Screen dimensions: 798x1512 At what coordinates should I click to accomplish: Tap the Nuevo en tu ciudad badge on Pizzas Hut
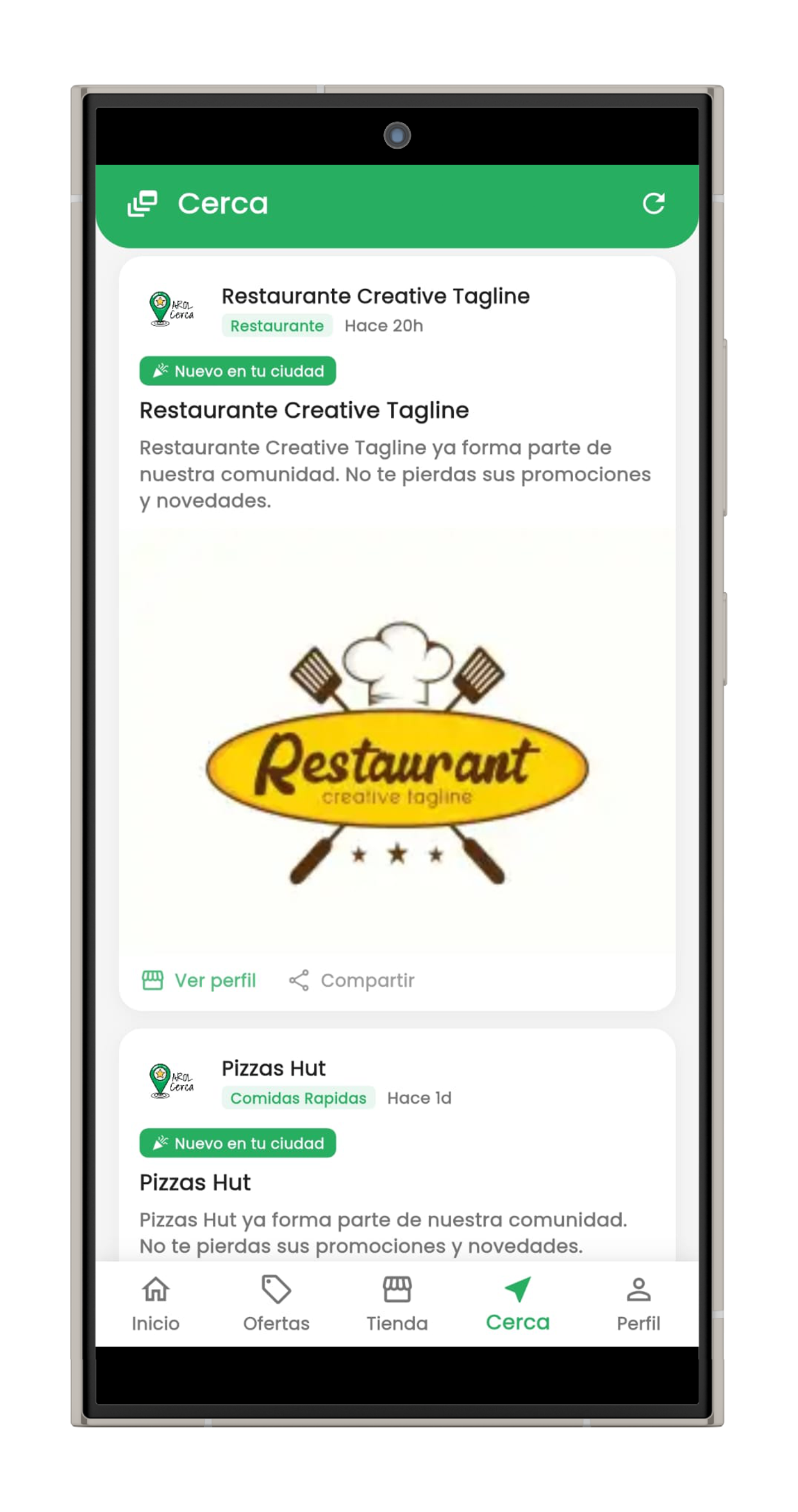(237, 1143)
